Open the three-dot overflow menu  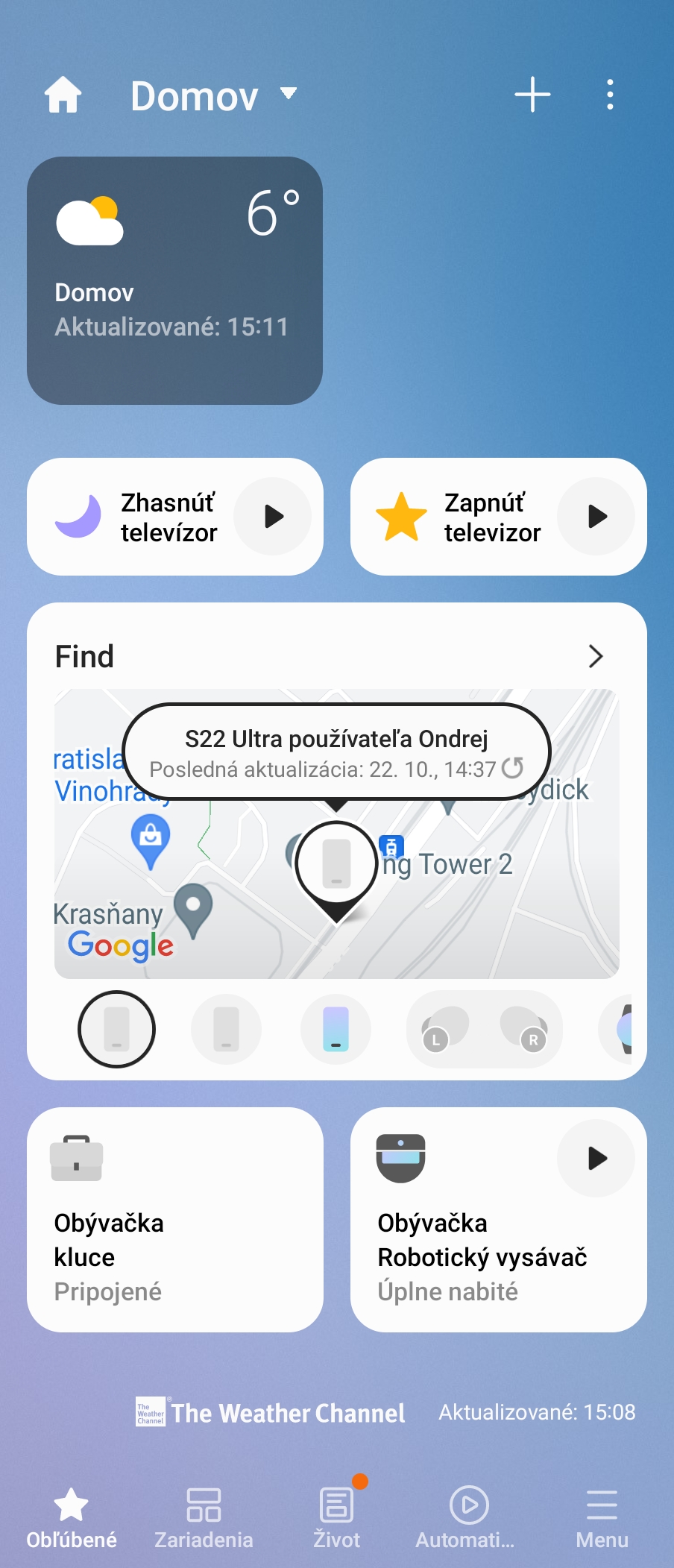[x=610, y=95]
